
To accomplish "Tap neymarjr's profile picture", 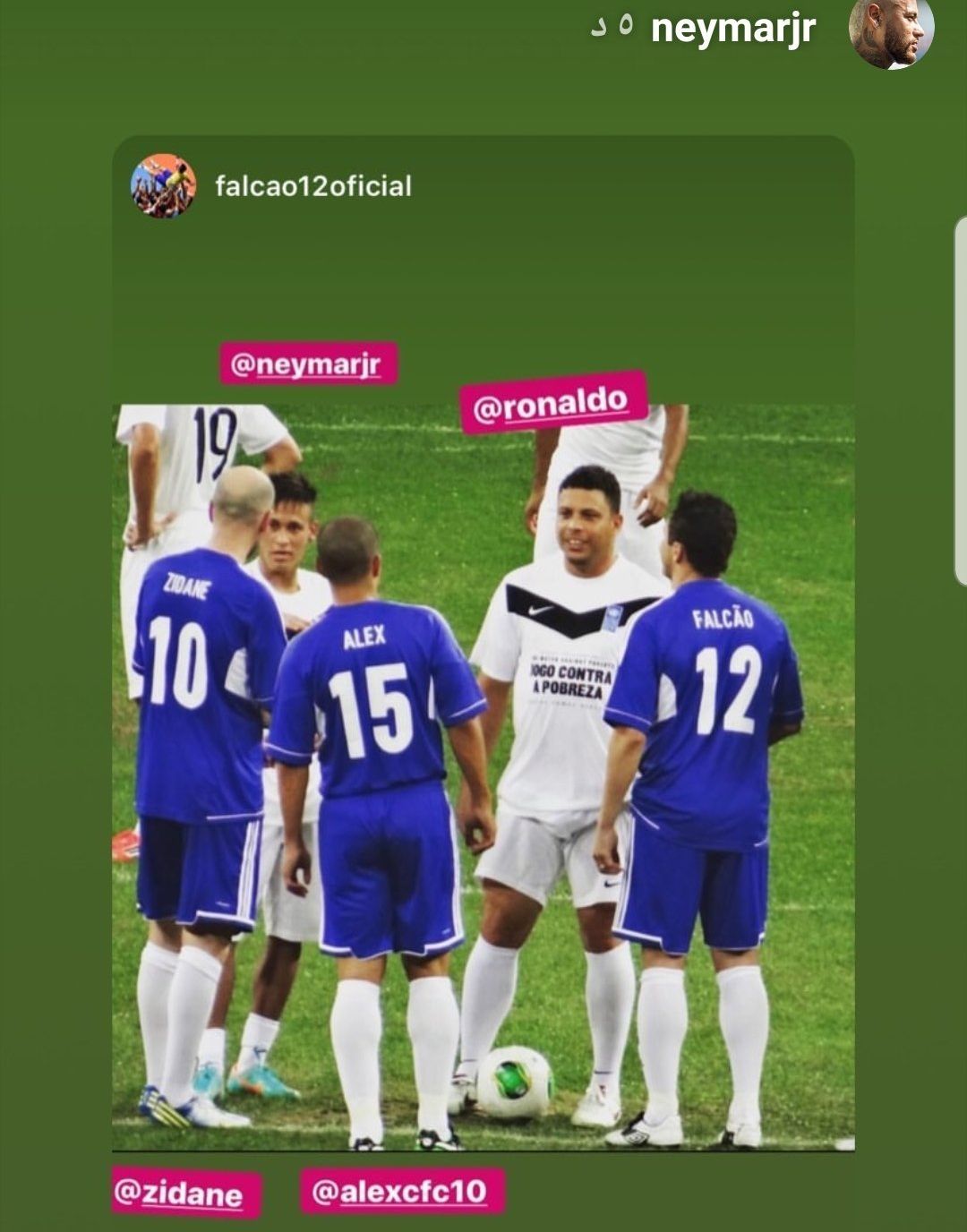I will 891,32.
